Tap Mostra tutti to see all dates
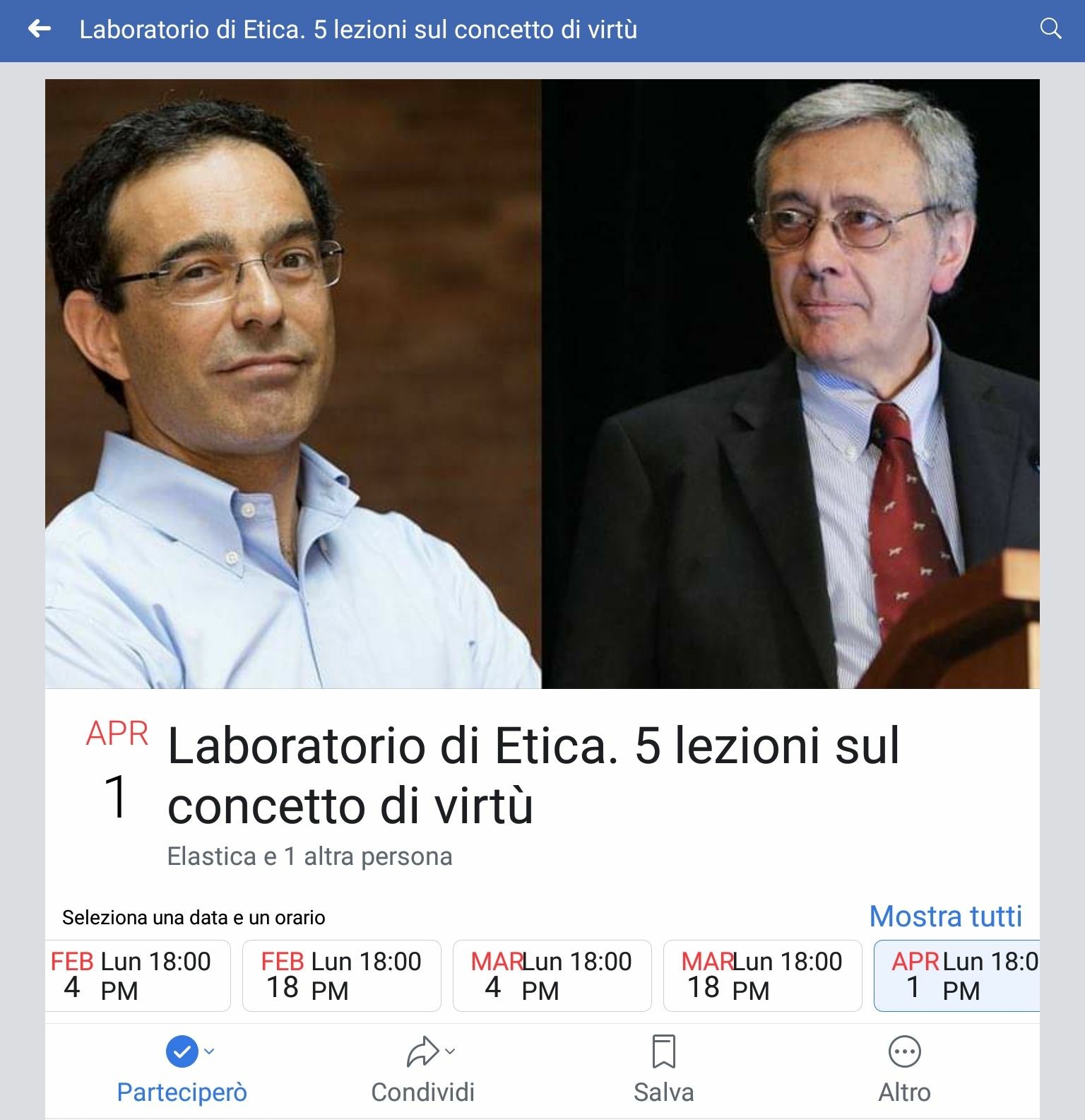This screenshot has height=1120, width=1085. (x=945, y=916)
